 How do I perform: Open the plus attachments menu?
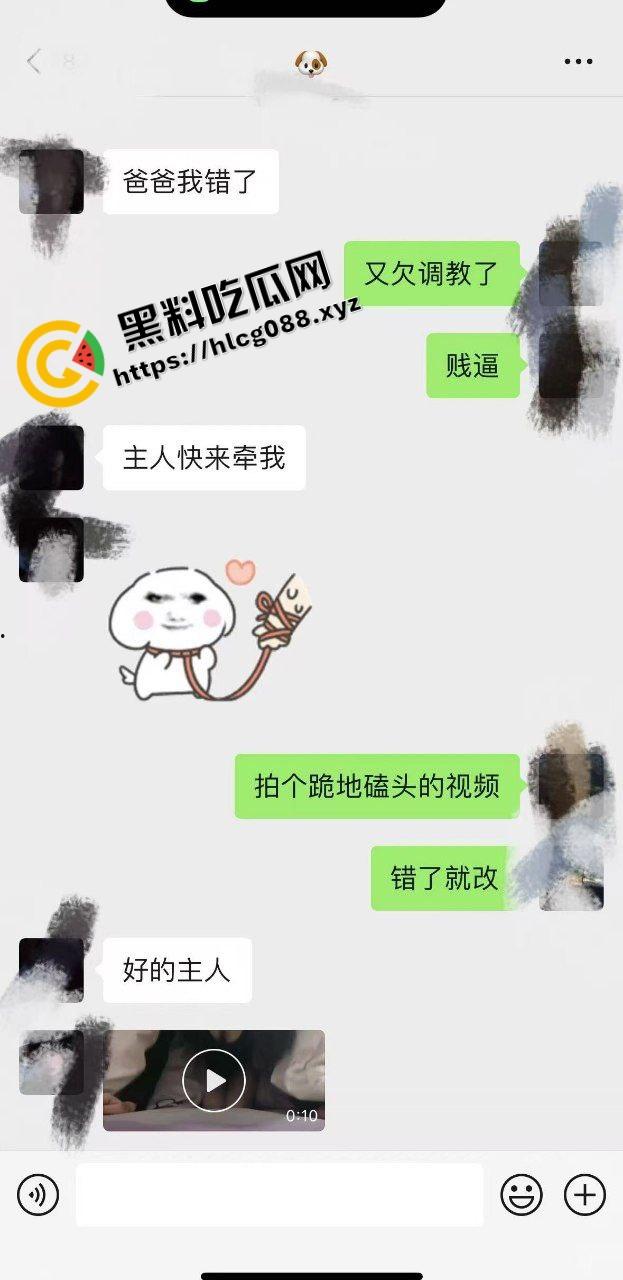(x=585, y=1194)
